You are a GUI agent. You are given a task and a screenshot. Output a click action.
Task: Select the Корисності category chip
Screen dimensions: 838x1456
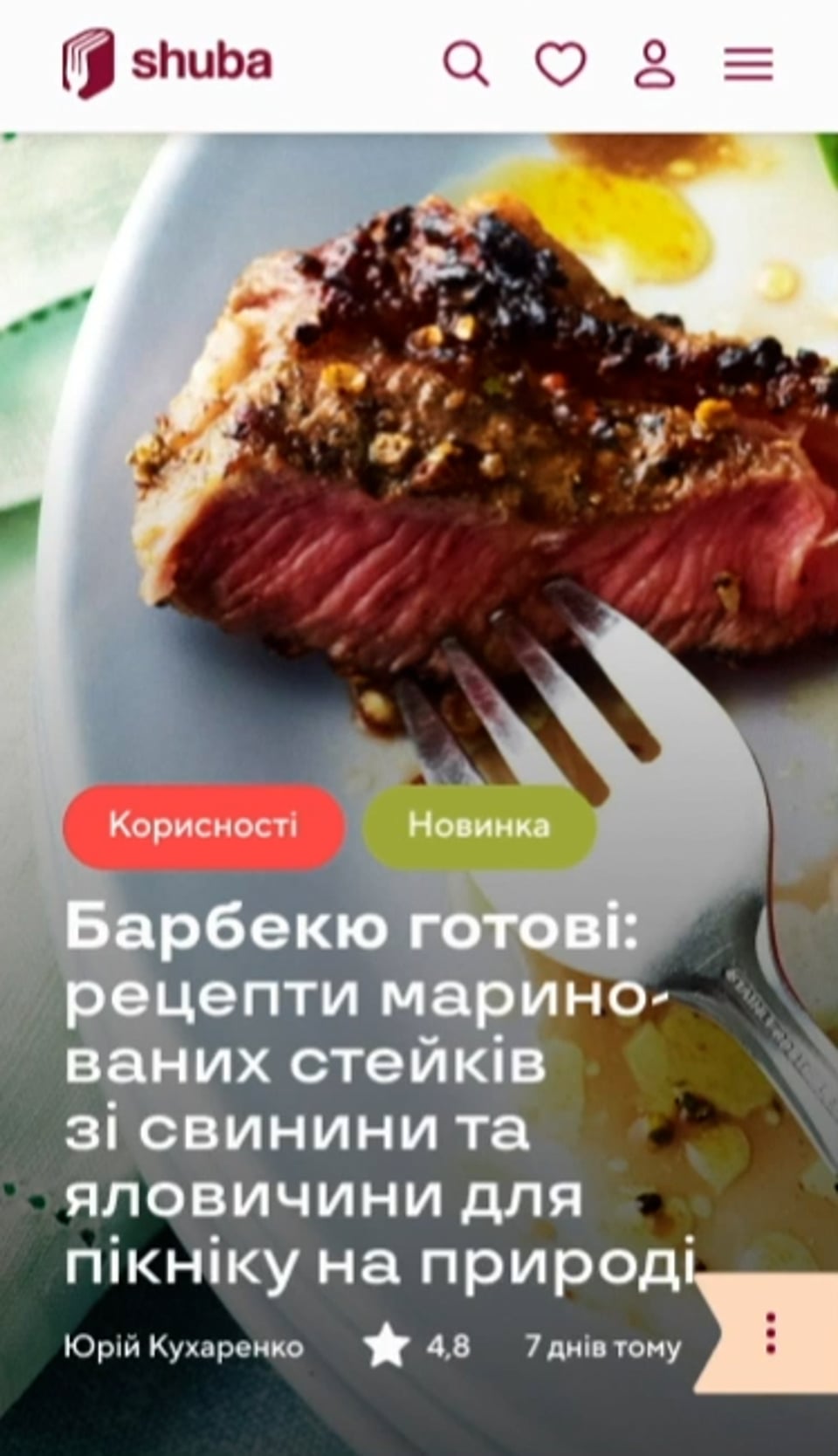click(x=203, y=826)
